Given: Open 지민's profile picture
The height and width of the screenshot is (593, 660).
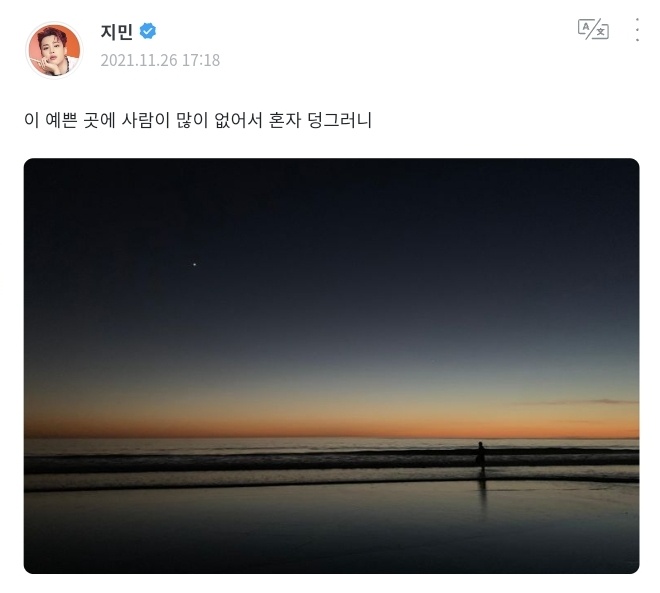Looking at the screenshot, I should pyautogui.click(x=53, y=48).
